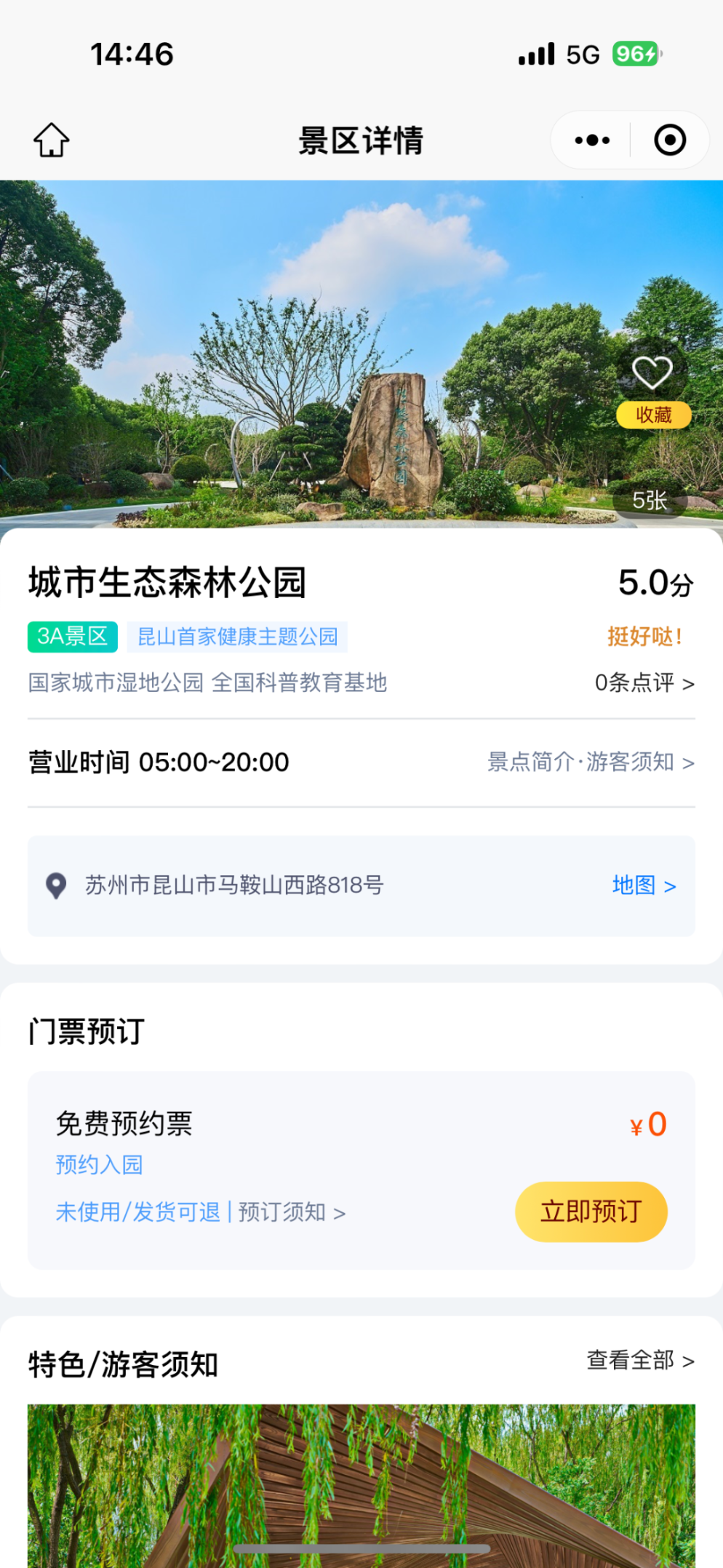The image size is (723, 1568).
Task: View the 0条点评 reviews
Action: point(644,682)
